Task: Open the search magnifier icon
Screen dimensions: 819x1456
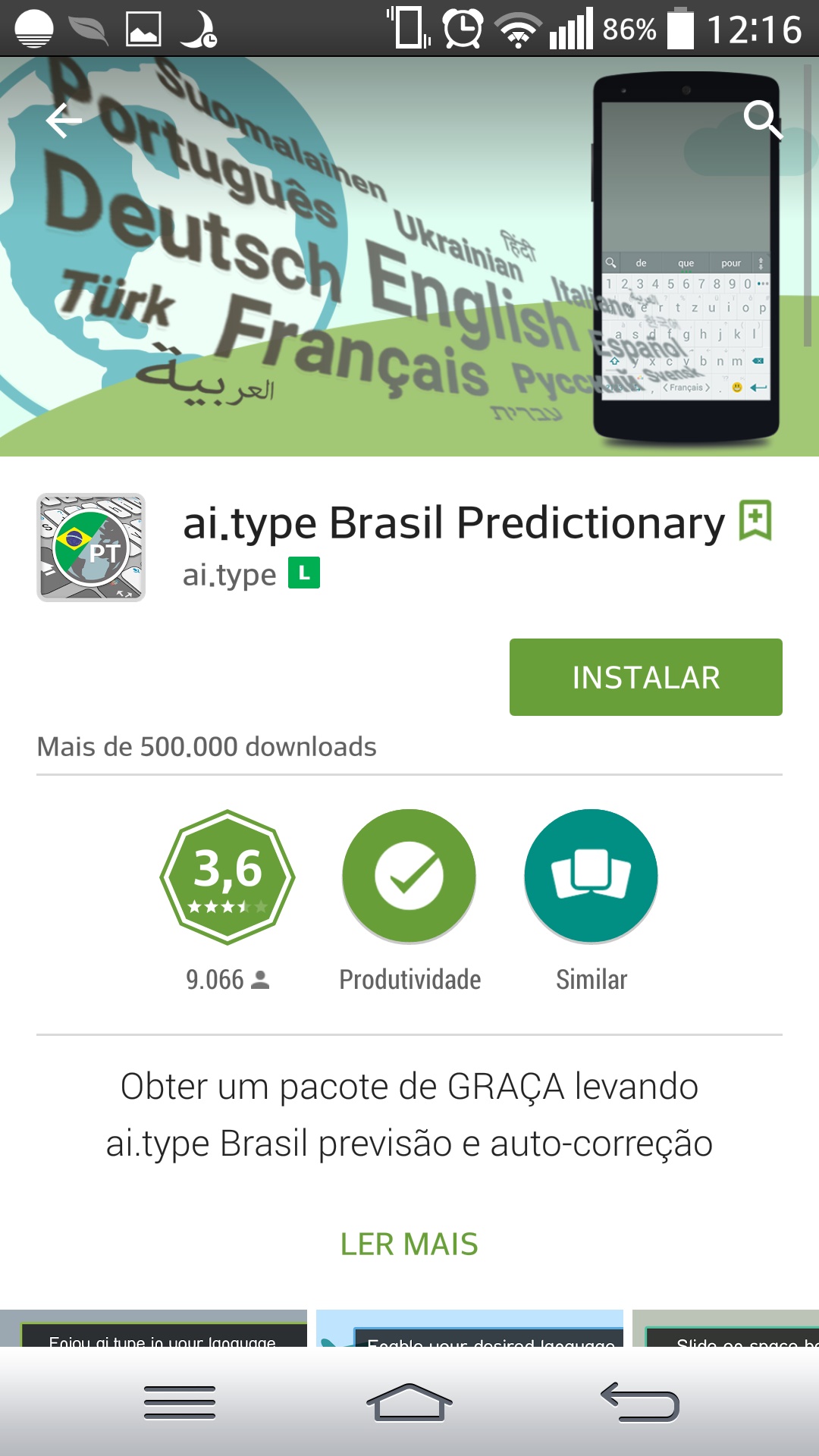Action: [761, 120]
